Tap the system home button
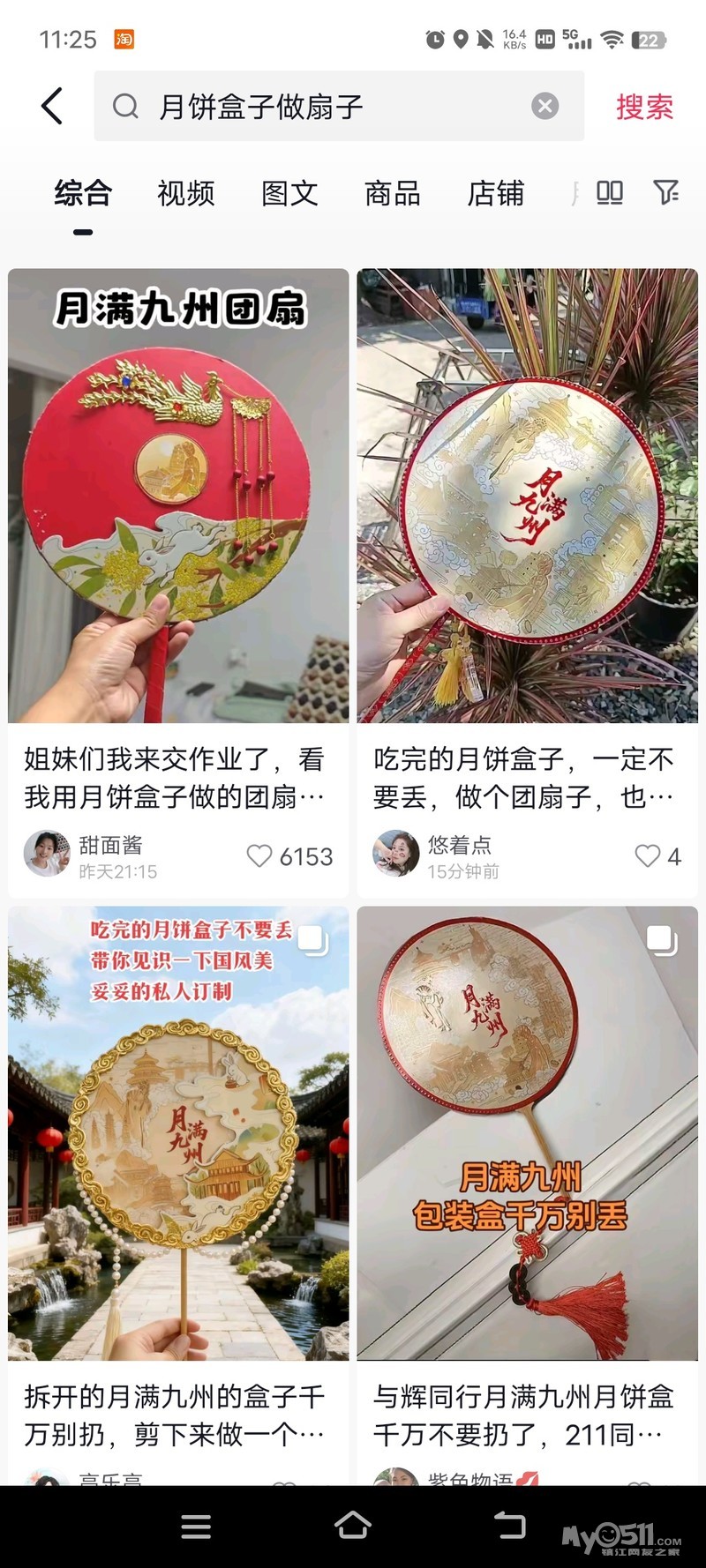 tap(353, 1527)
